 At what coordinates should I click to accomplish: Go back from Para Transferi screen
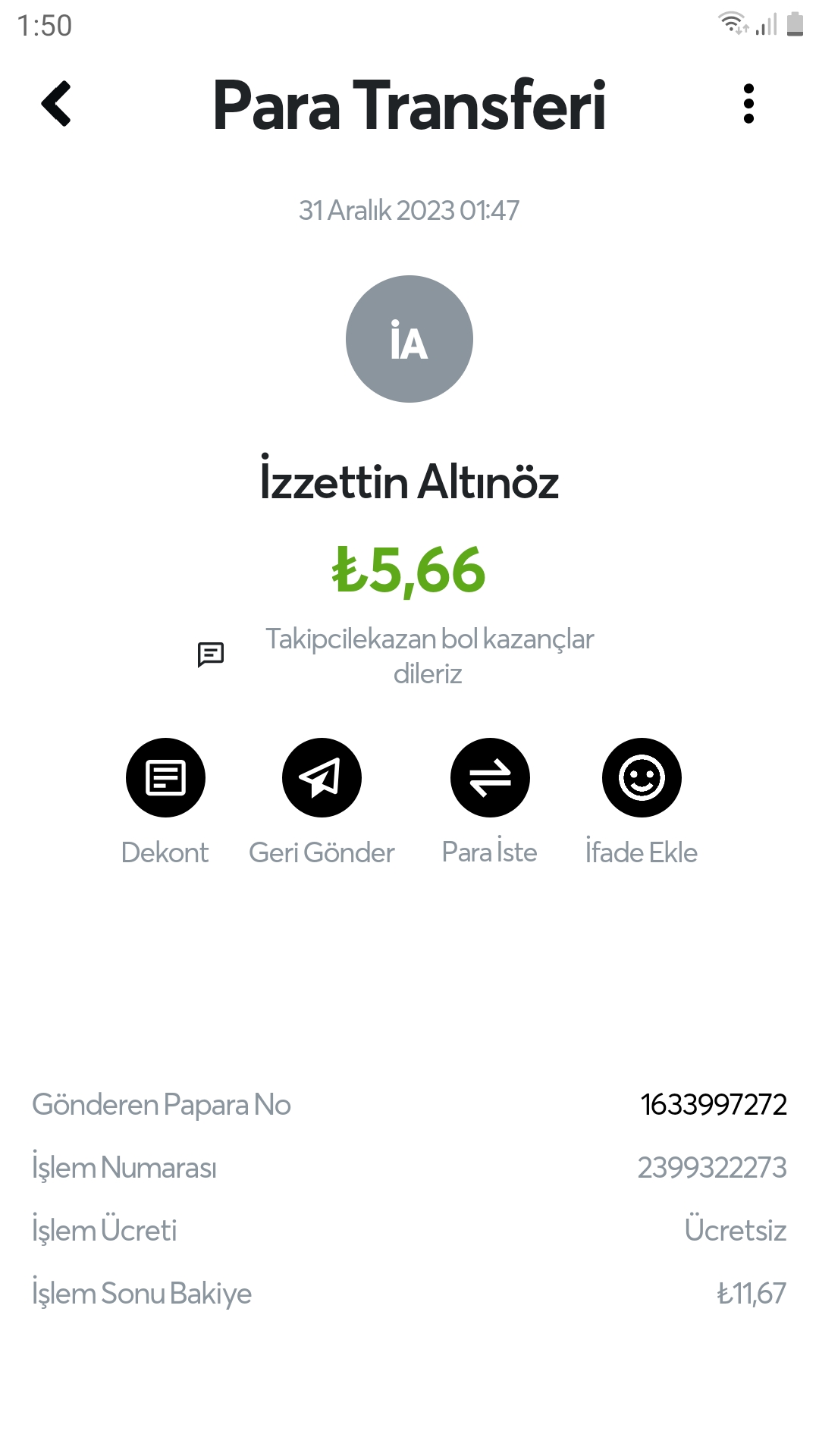(x=56, y=104)
